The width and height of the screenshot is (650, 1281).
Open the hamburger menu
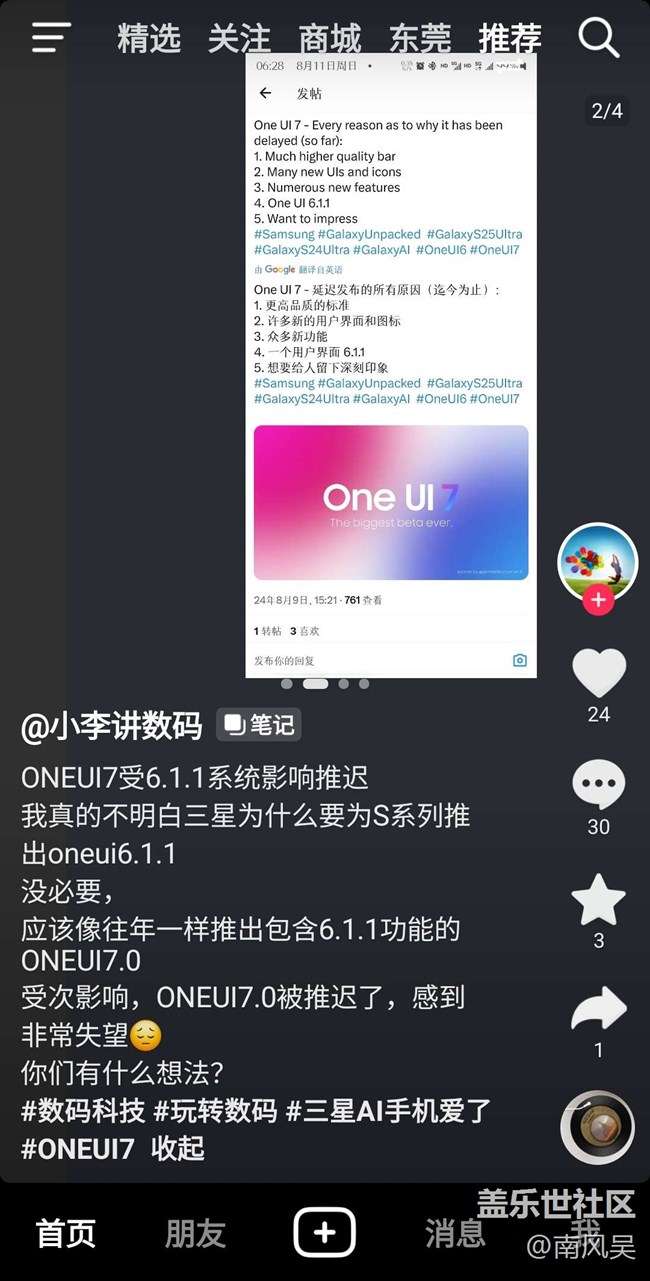(51, 37)
